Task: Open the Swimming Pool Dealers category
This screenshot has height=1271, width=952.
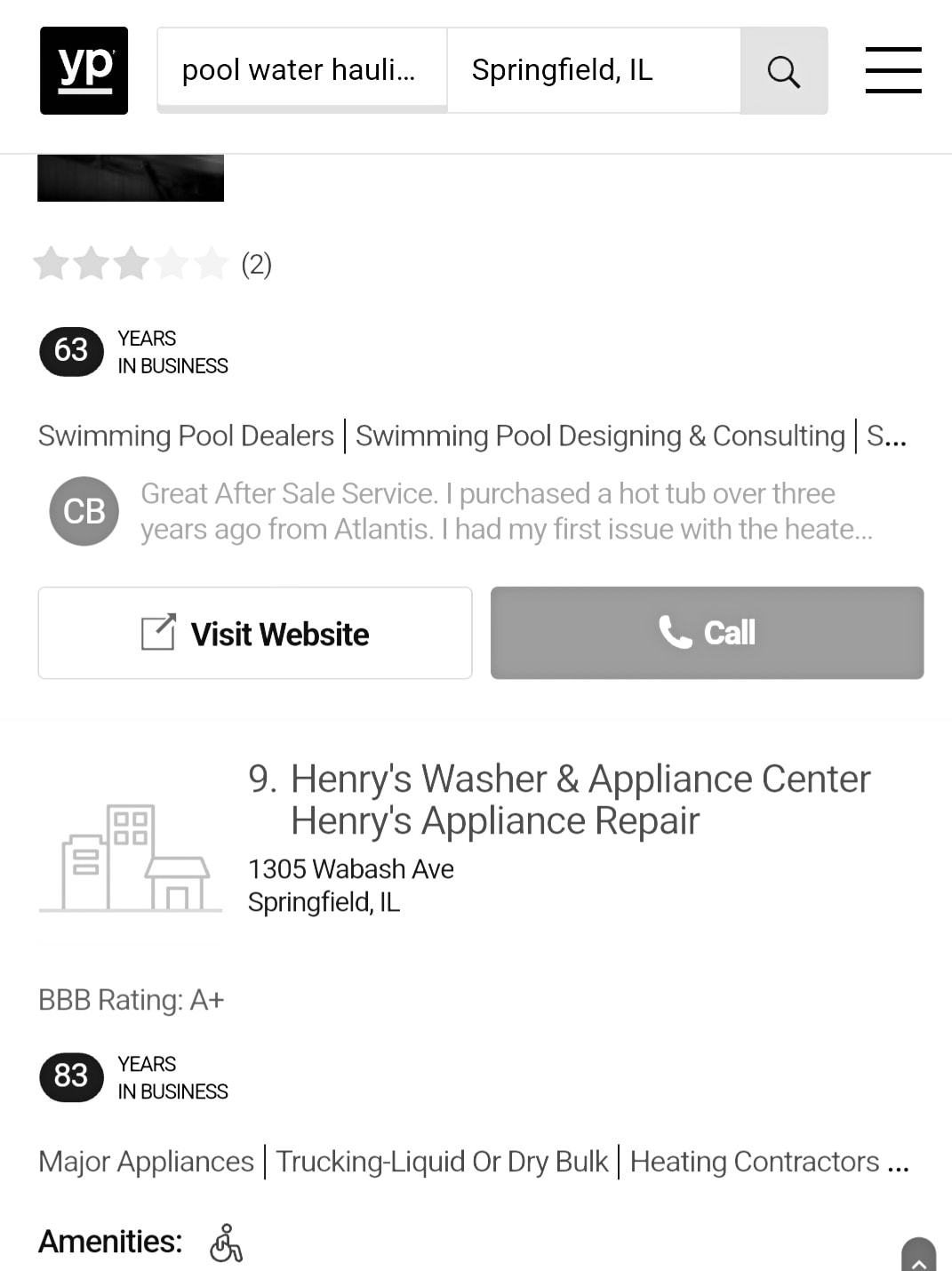Action: coord(186,436)
